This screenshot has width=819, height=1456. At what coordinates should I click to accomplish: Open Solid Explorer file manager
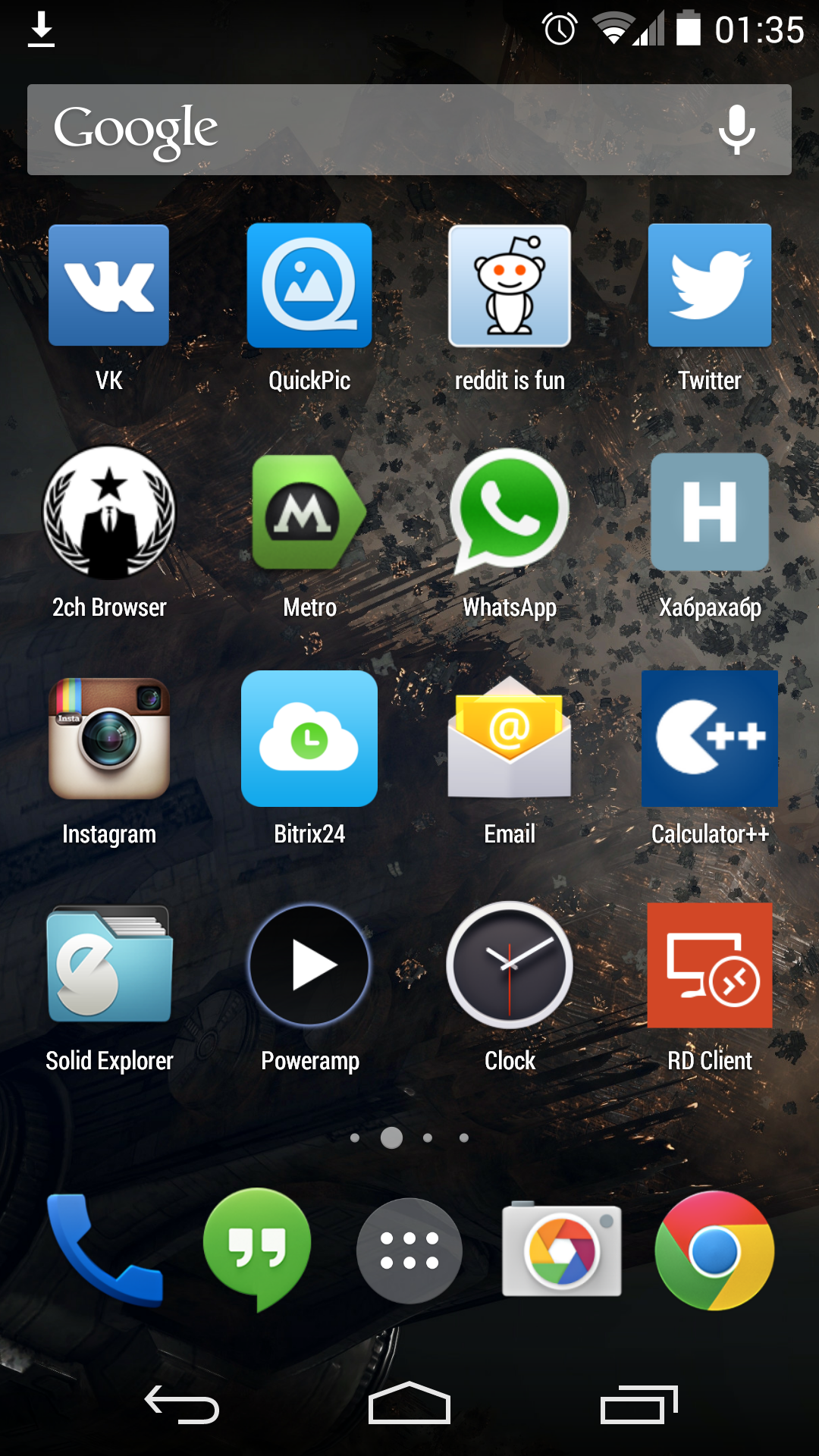click(x=109, y=965)
